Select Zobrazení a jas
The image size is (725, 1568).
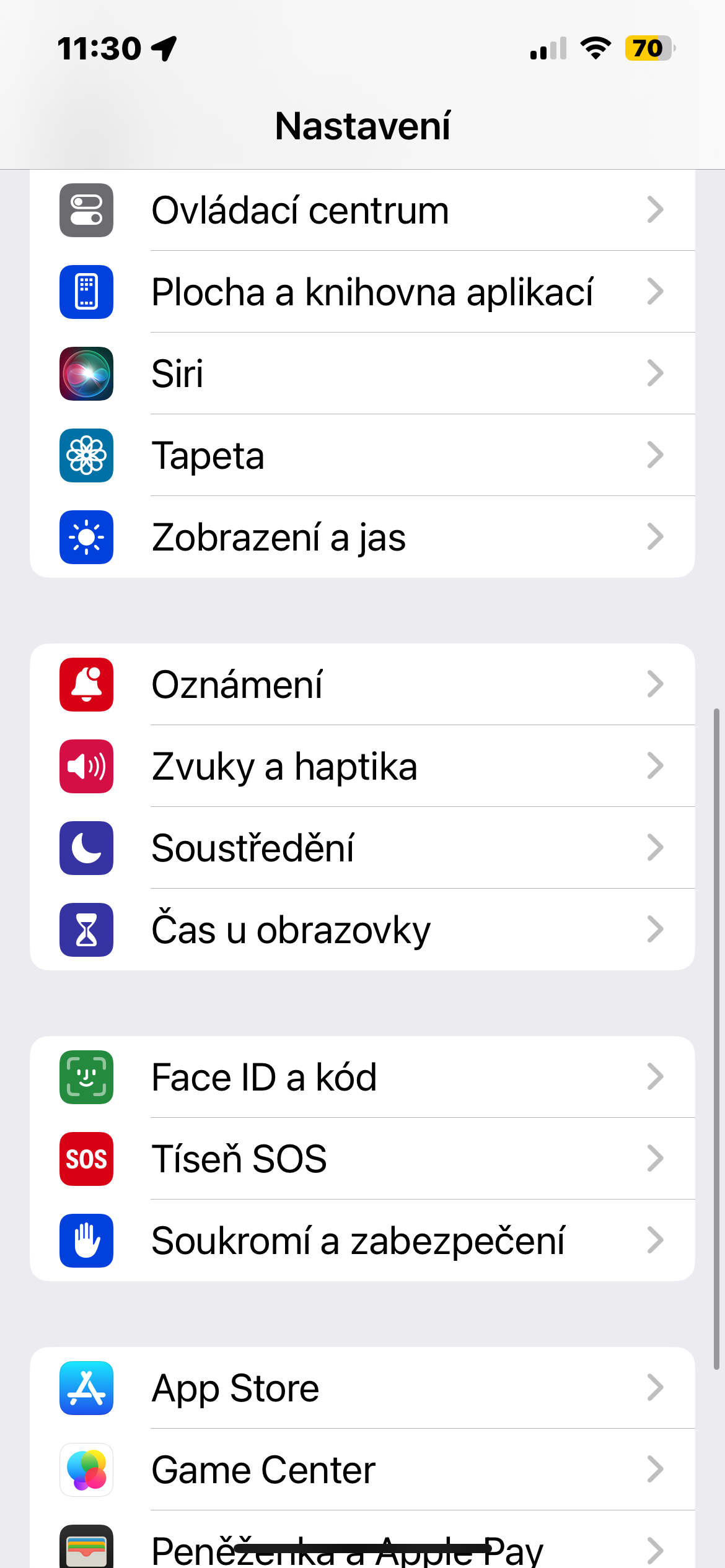point(362,538)
